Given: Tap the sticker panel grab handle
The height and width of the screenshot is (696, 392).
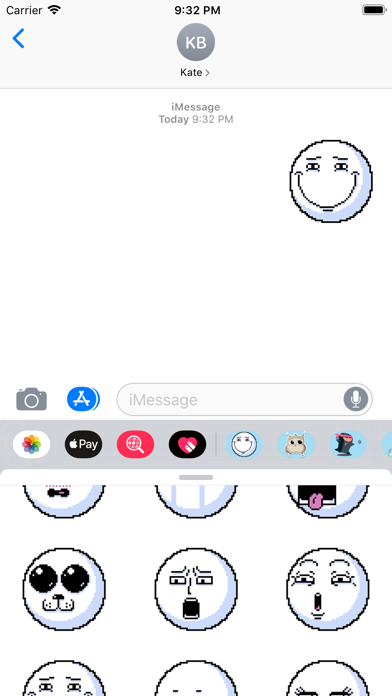Looking at the screenshot, I should [x=196, y=478].
